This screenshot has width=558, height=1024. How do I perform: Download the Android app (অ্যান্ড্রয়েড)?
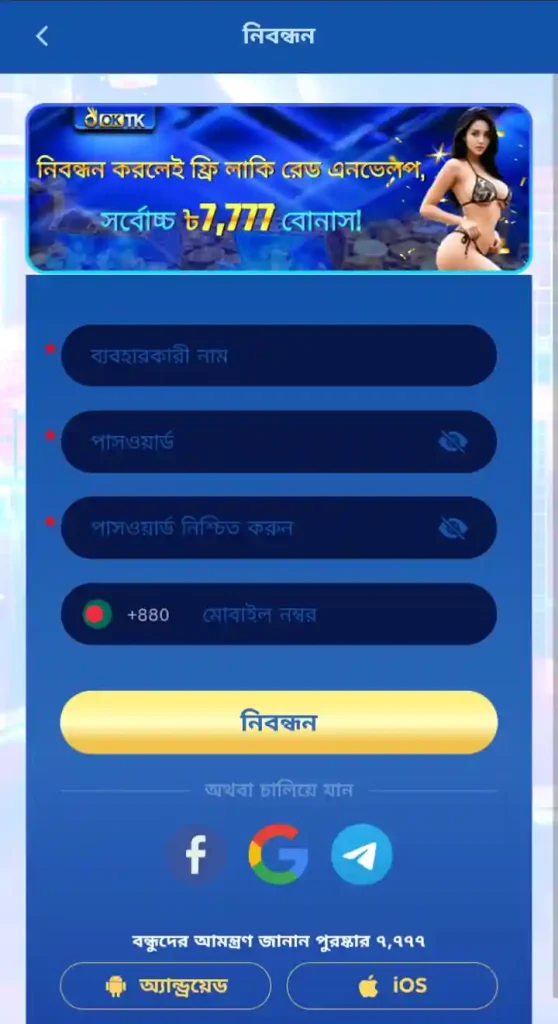(x=165, y=985)
